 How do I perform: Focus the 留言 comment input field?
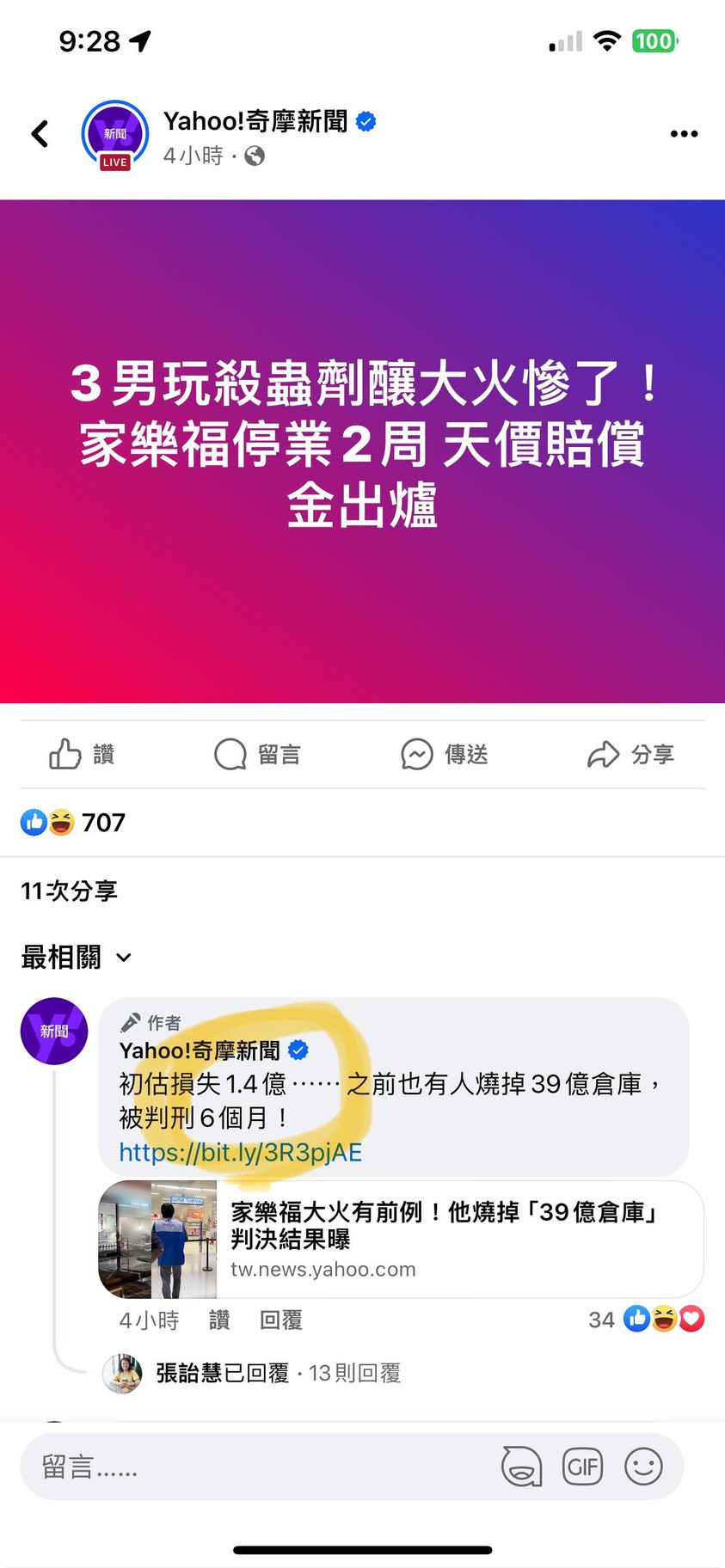(x=258, y=1467)
